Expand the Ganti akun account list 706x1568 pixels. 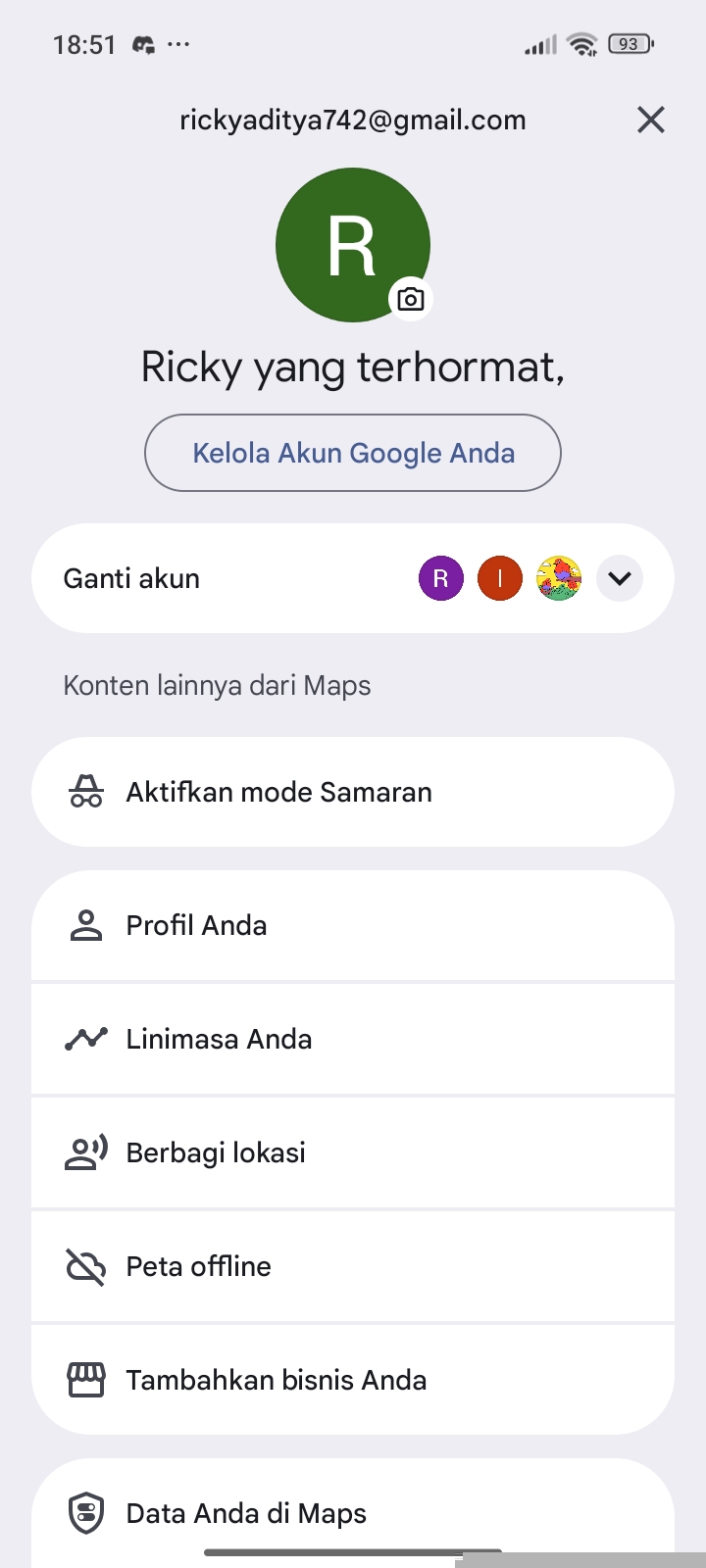(x=620, y=578)
